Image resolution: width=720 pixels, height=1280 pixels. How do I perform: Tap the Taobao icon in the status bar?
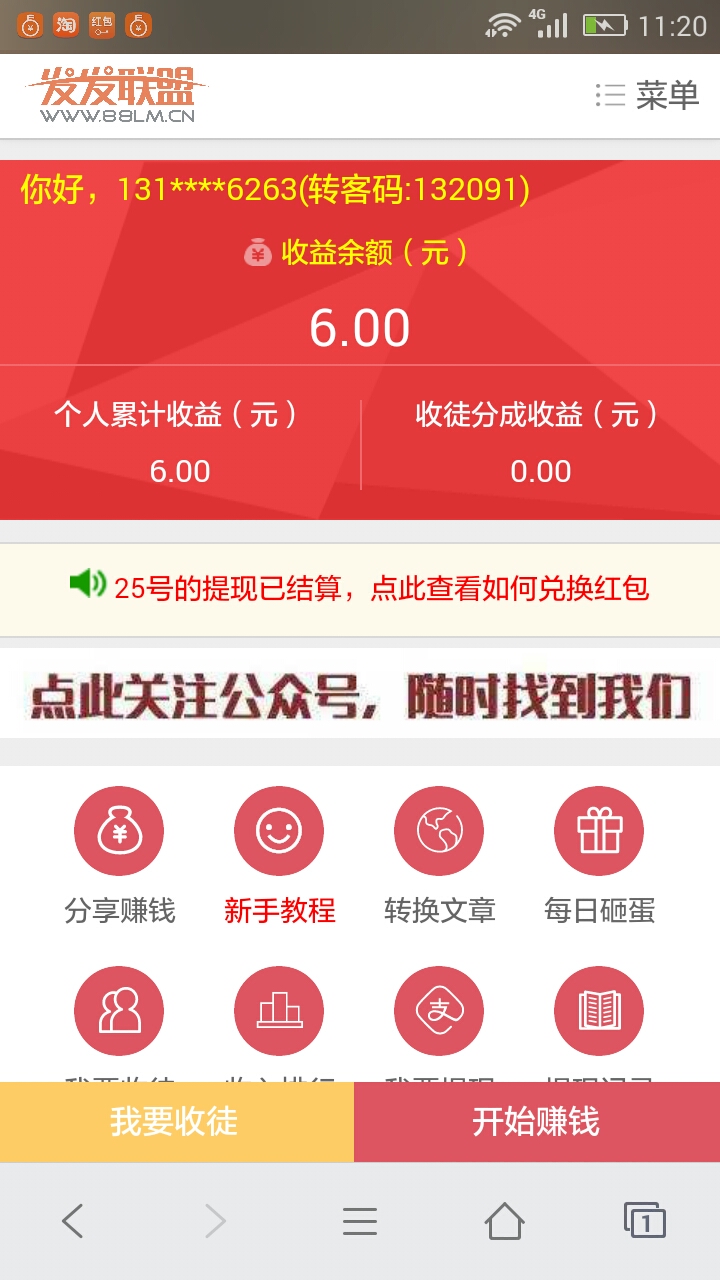pos(65,24)
